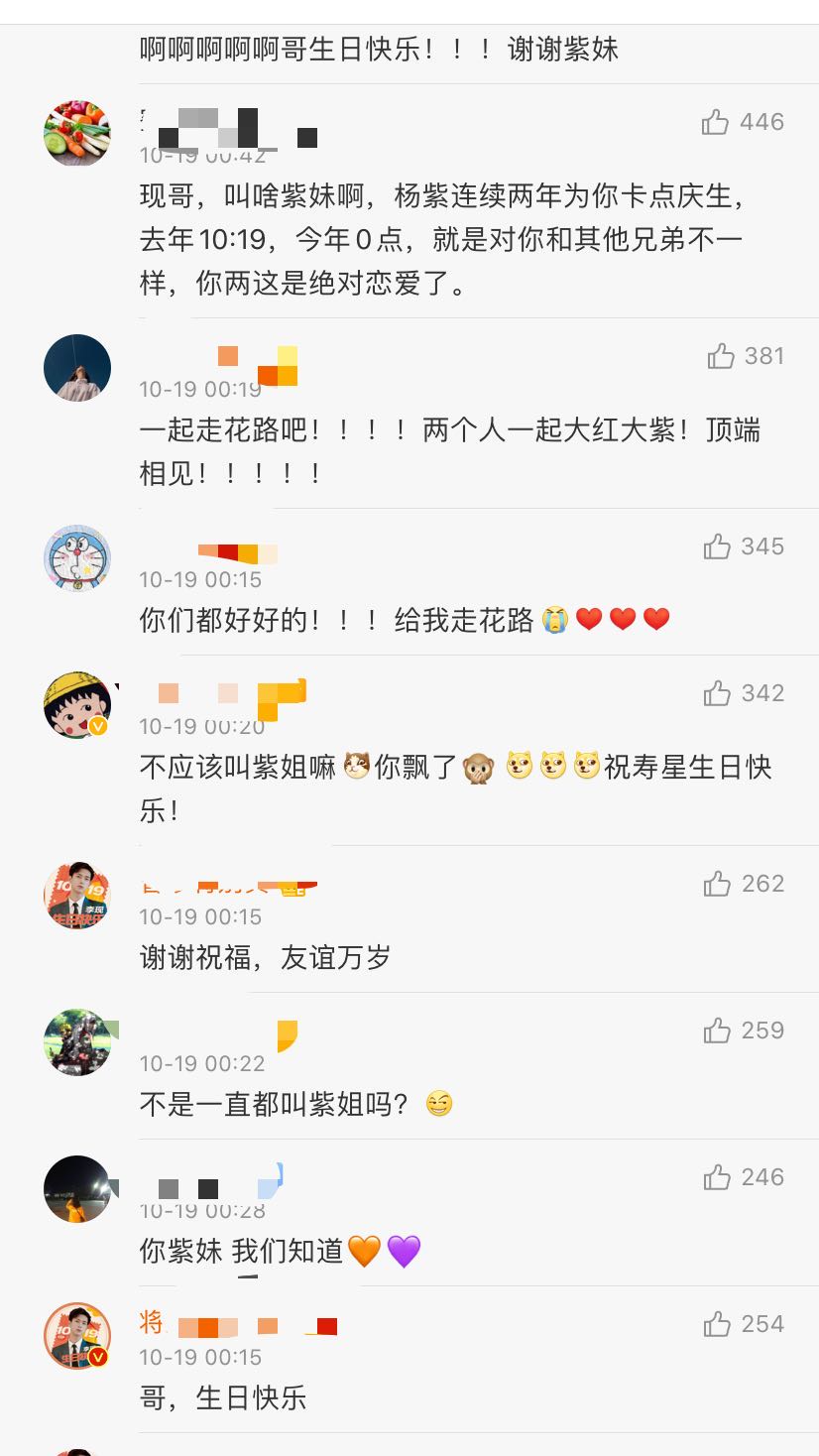This screenshot has width=819, height=1456.
Task: View profile of the 谢谢祝福 commenter
Action: click(x=77, y=896)
